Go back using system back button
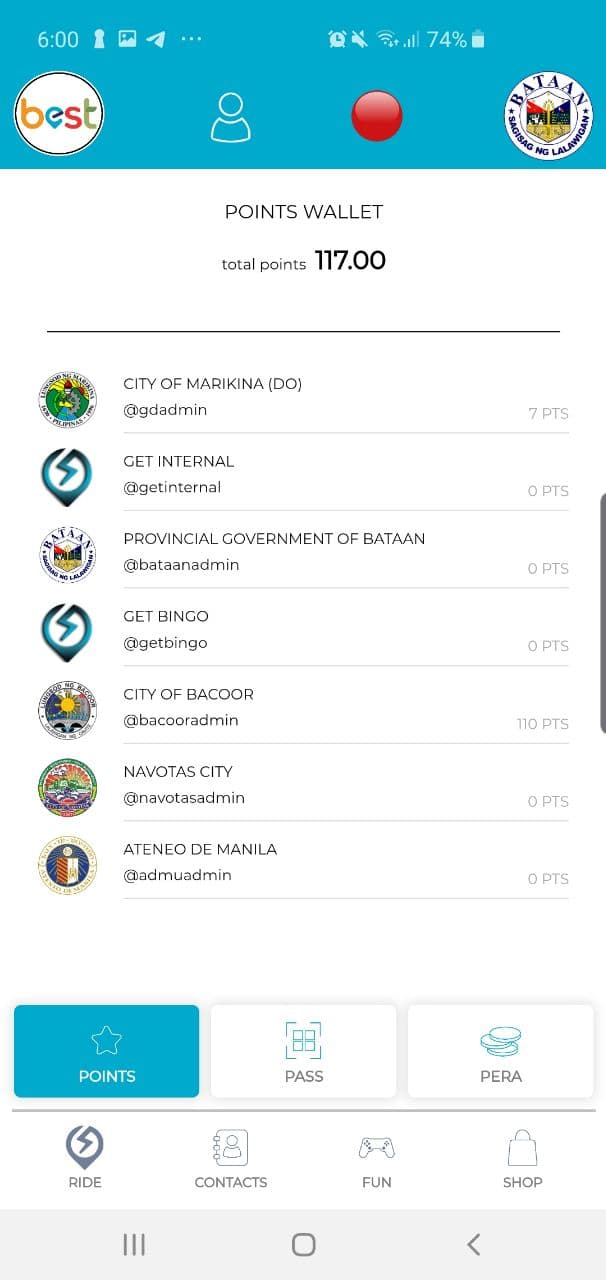The width and height of the screenshot is (606, 1280). [x=473, y=1244]
